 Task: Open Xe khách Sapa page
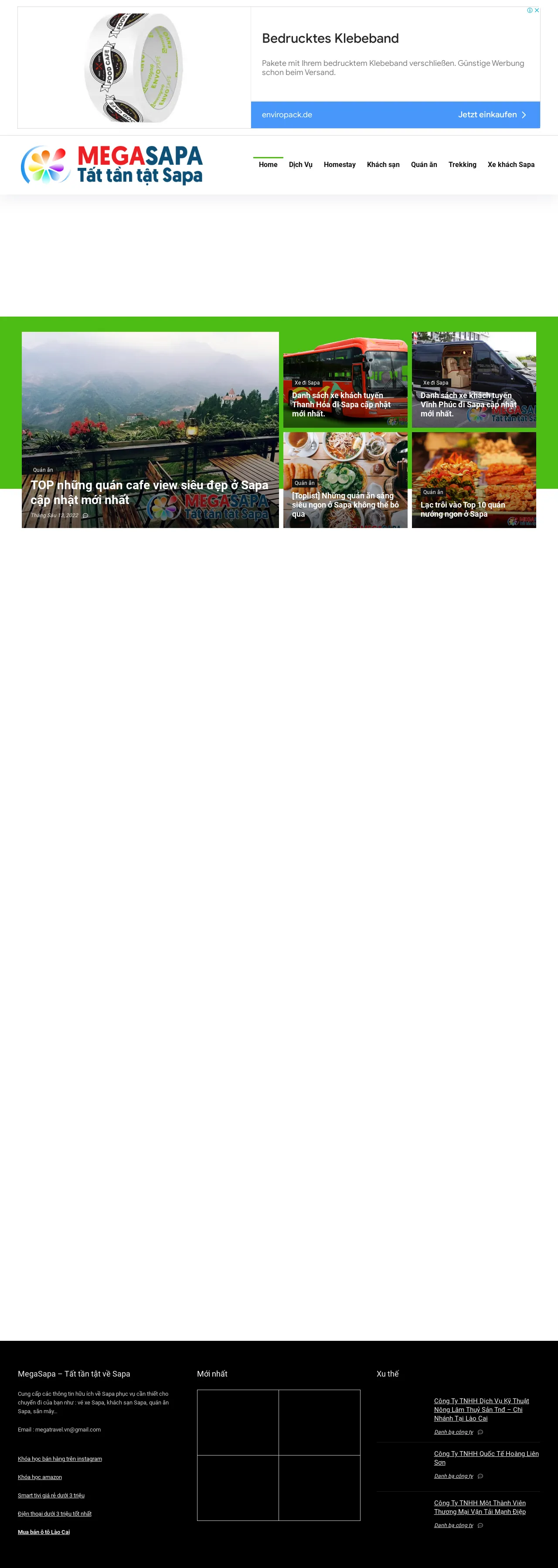coord(510,164)
